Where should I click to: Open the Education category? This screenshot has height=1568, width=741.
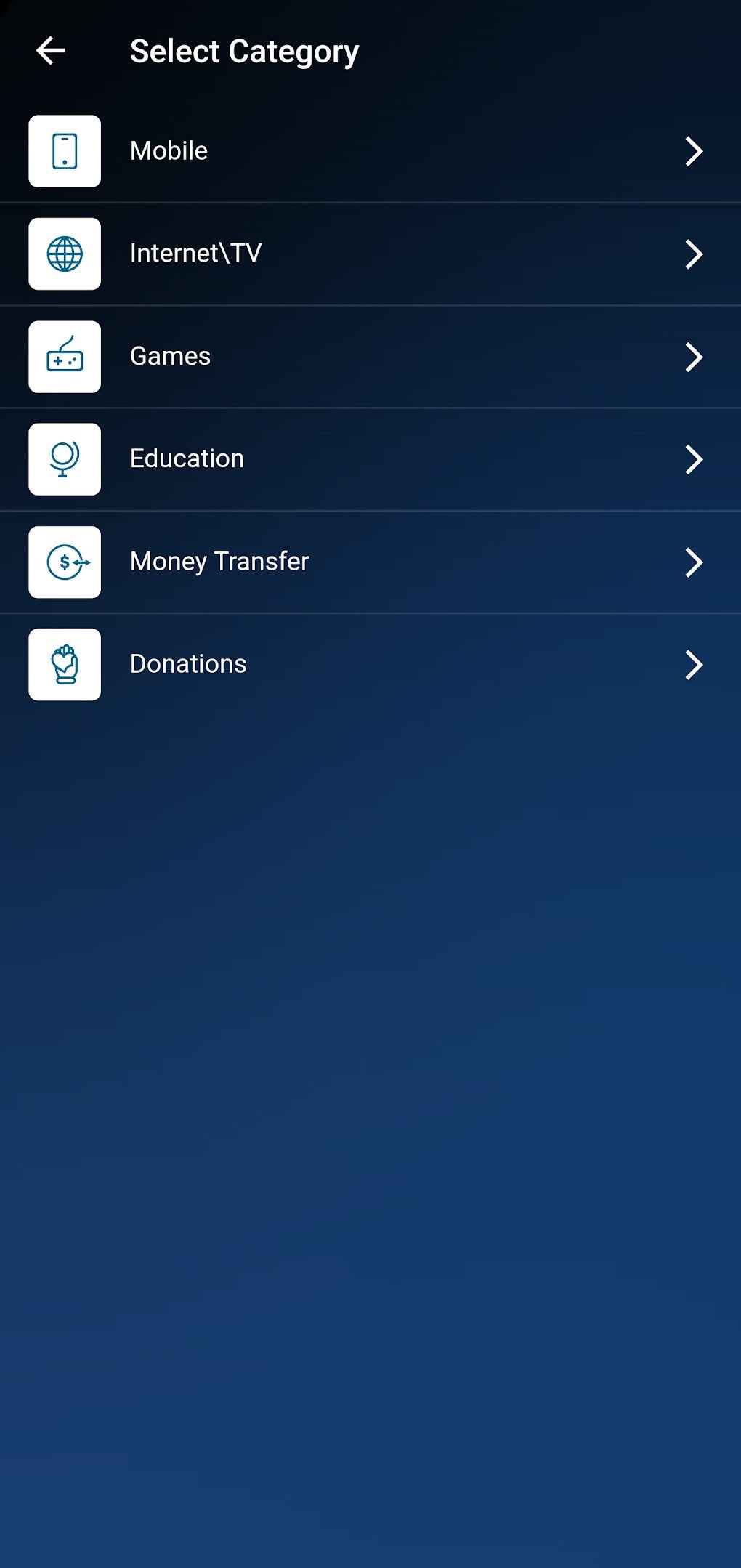291,459
